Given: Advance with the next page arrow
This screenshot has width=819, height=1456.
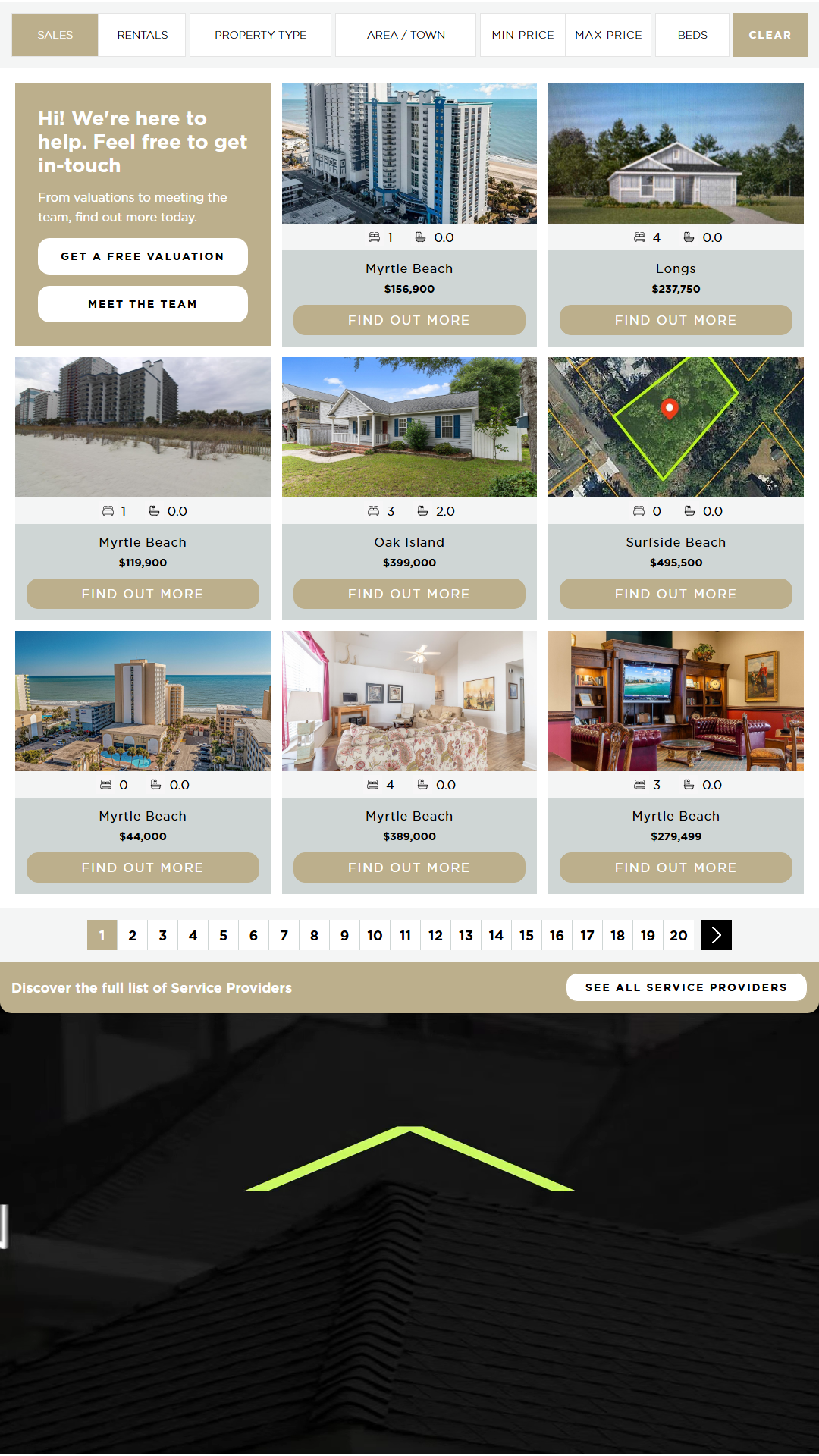Looking at the screenshot, I should pyautogui.click(x=716, y=935).
